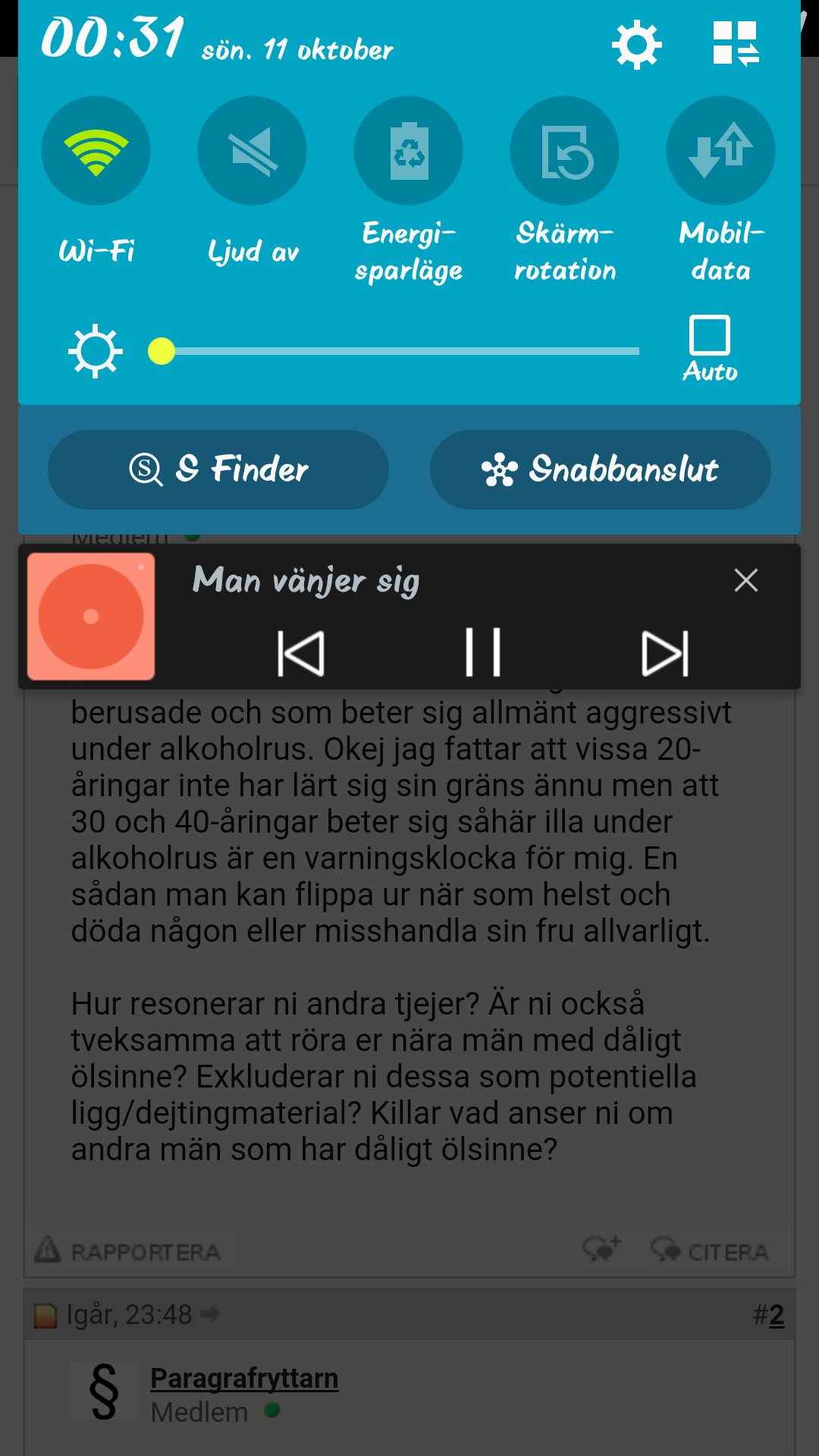Enable Mobildata

coord(721,151)
